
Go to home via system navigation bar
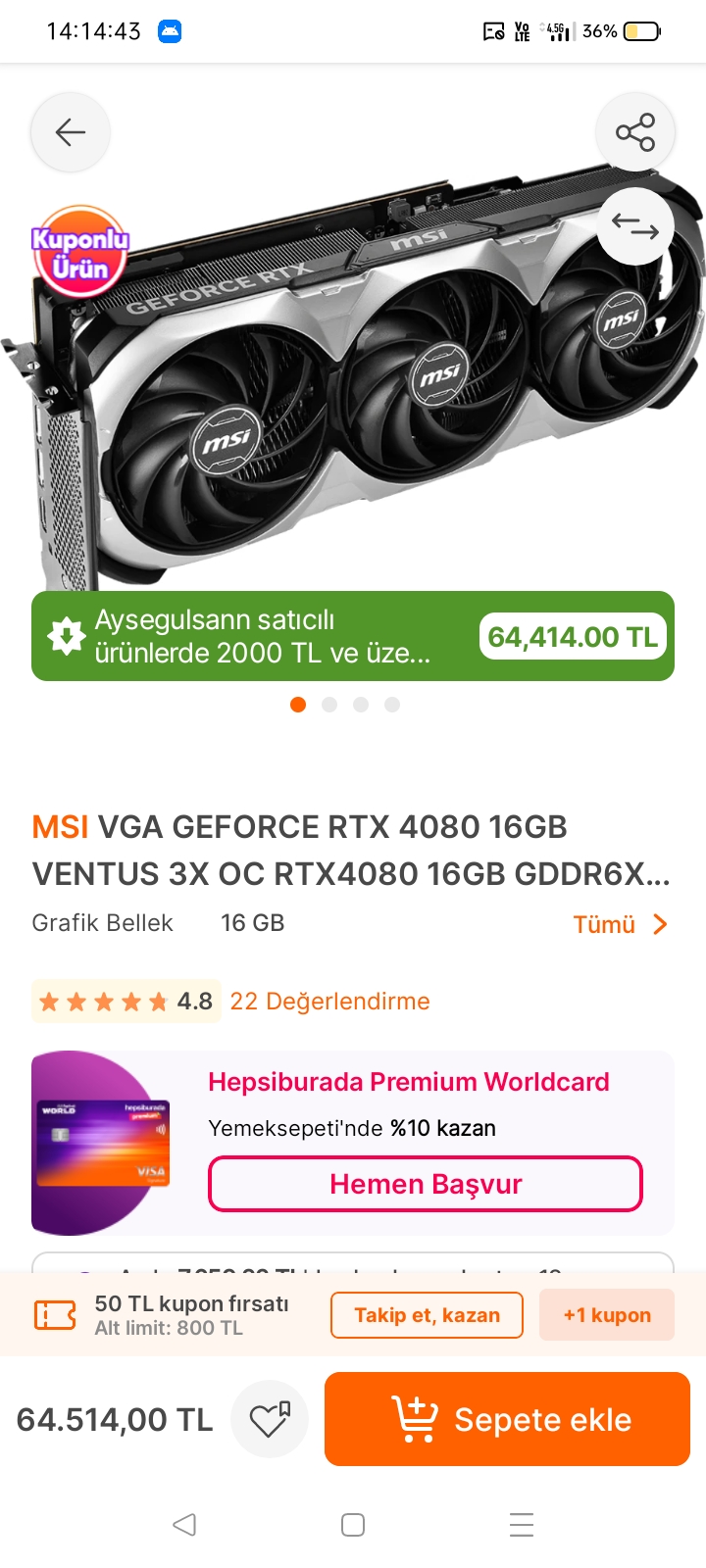(353, 1525)
